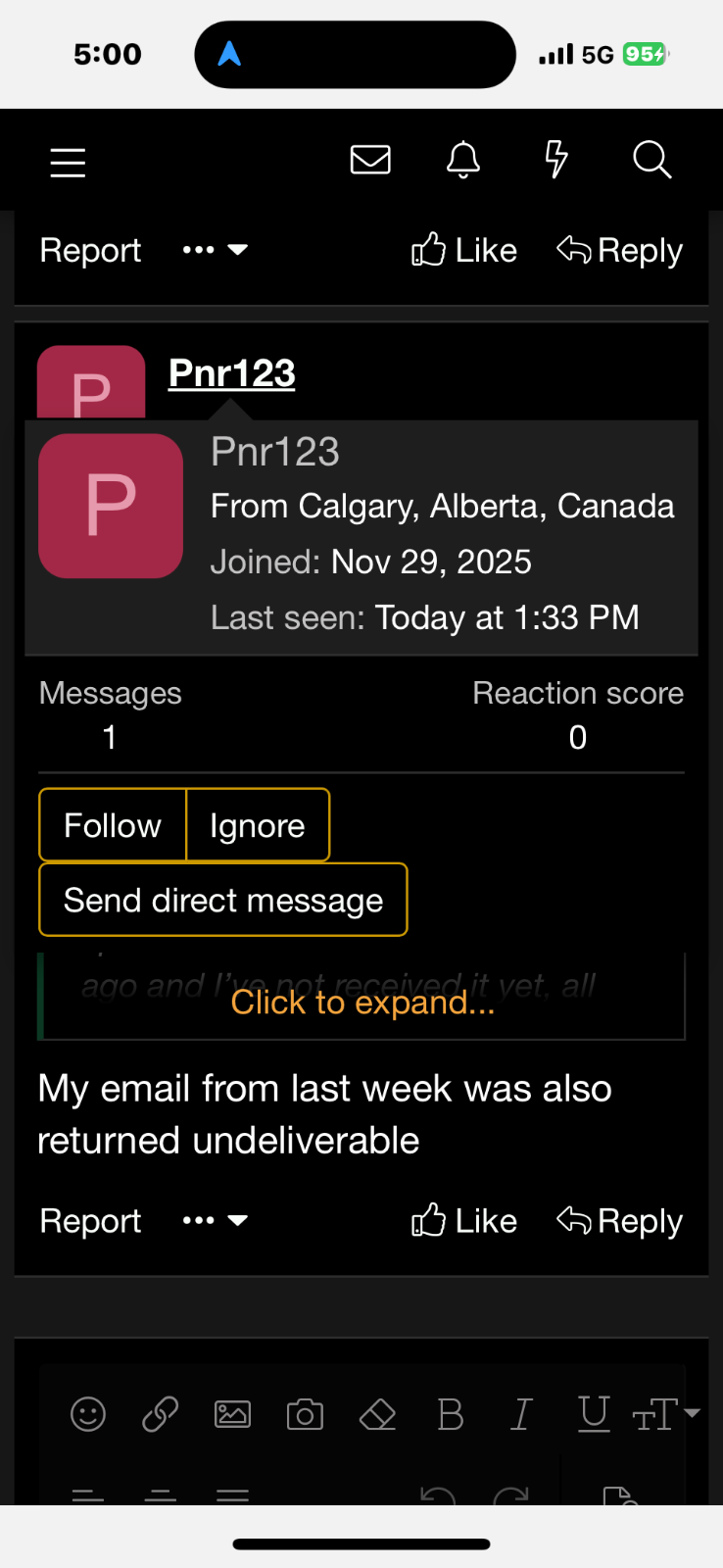Ignore user Pnr123
Viewport: 723px width, 1568px height.
(x=258, y=825)
